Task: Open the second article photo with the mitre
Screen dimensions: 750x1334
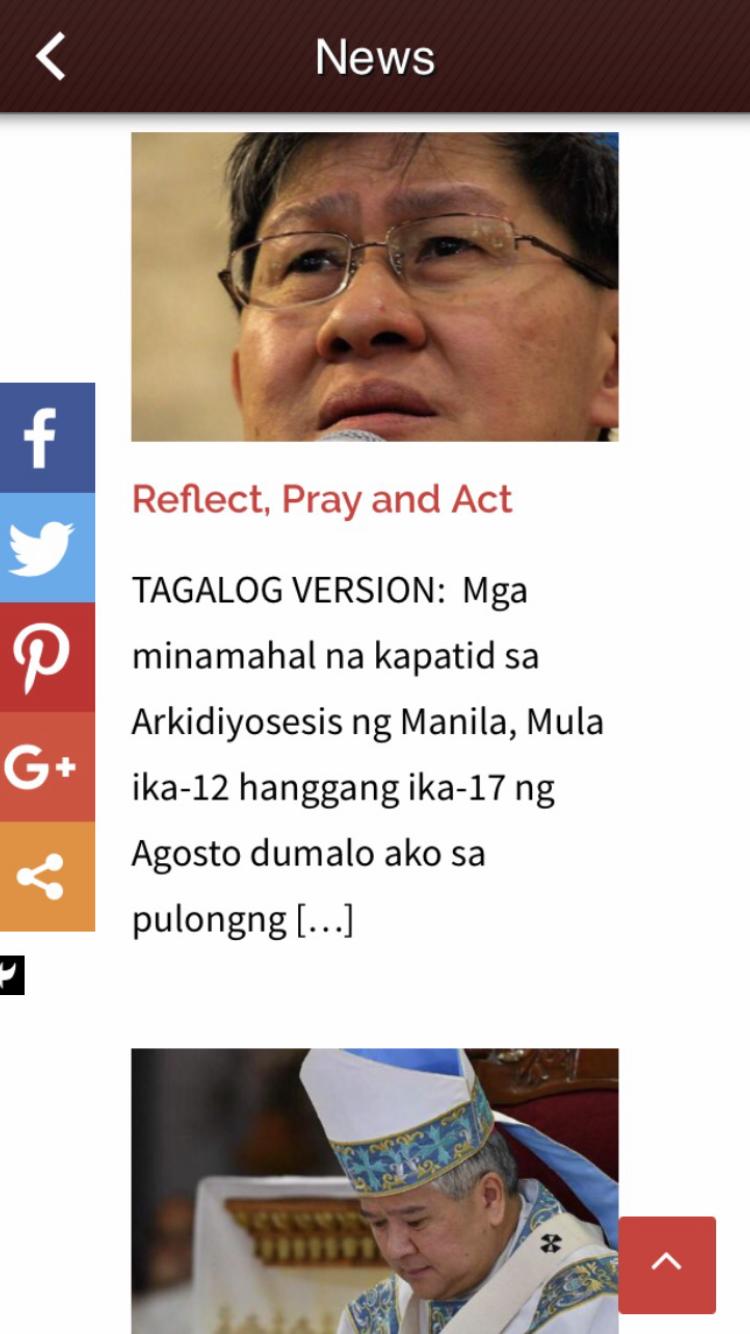Action: pyautogui.click(x=374, y=1190)
